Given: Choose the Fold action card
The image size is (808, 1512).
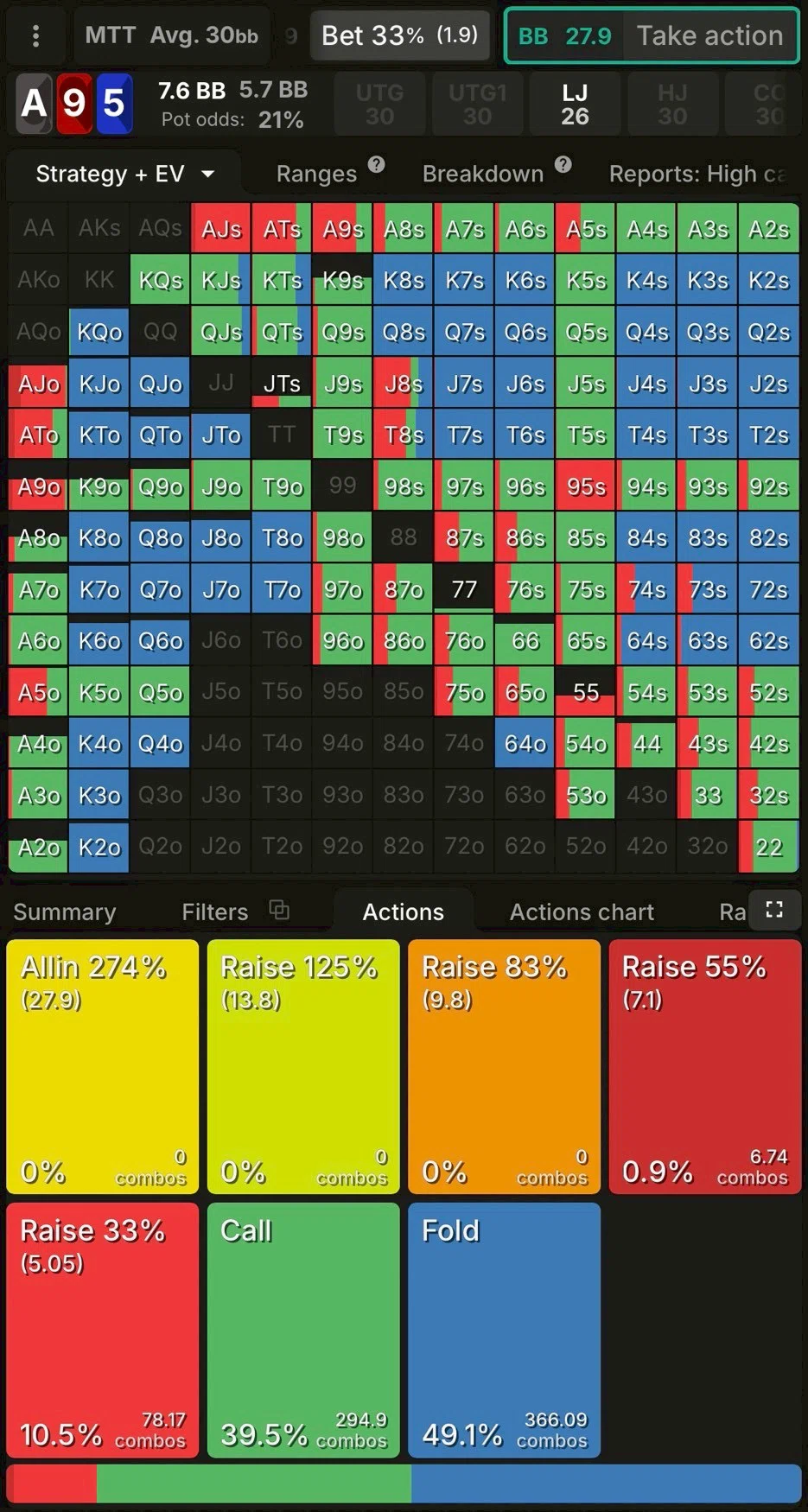Looking at the screenshot, I should click(504, 1330).
